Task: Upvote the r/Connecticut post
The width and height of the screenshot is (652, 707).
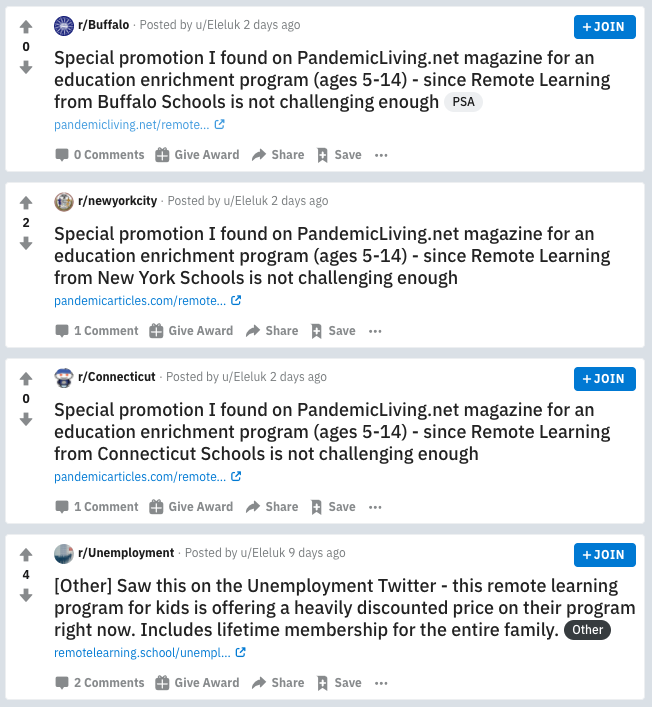Action: point(26,379)
